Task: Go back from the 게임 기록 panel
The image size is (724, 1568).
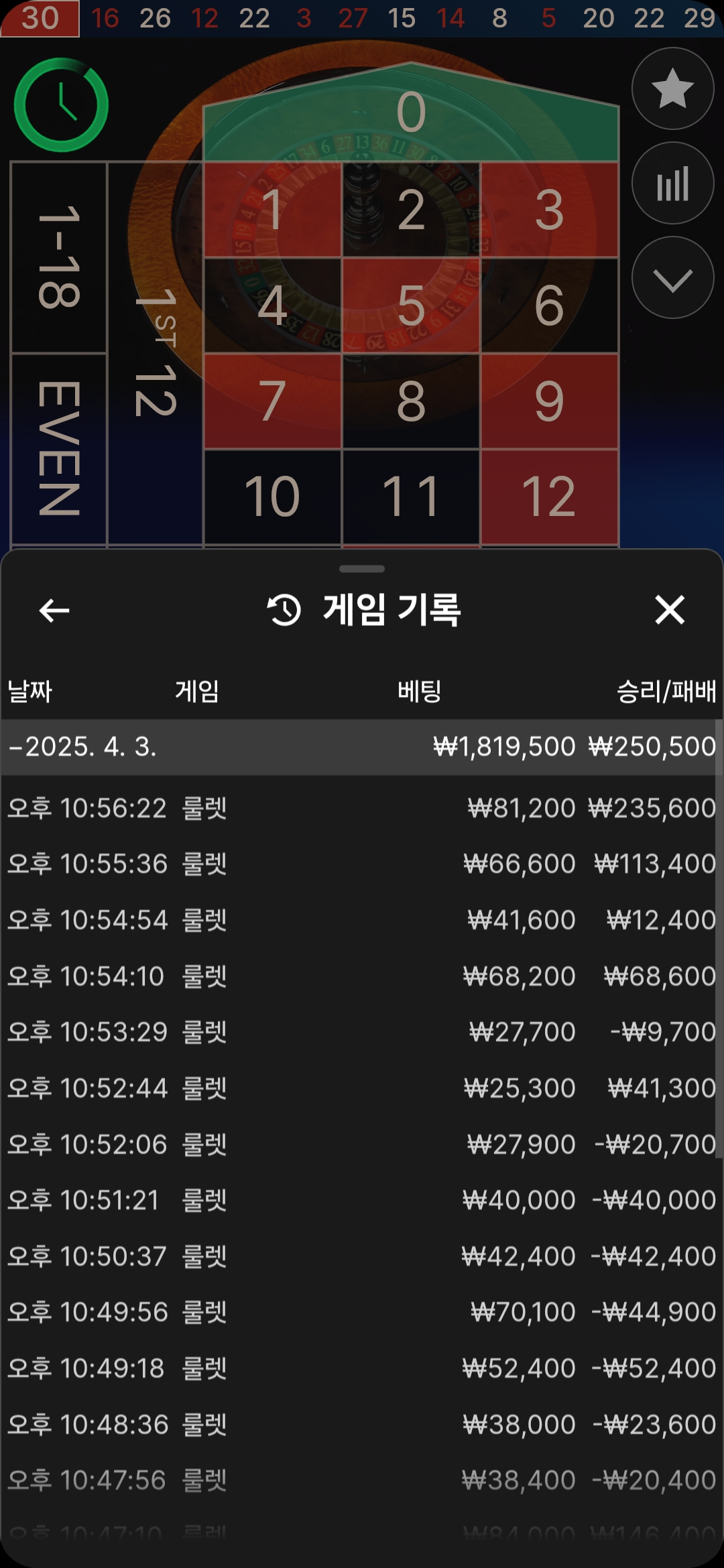Action: [54, 610]
